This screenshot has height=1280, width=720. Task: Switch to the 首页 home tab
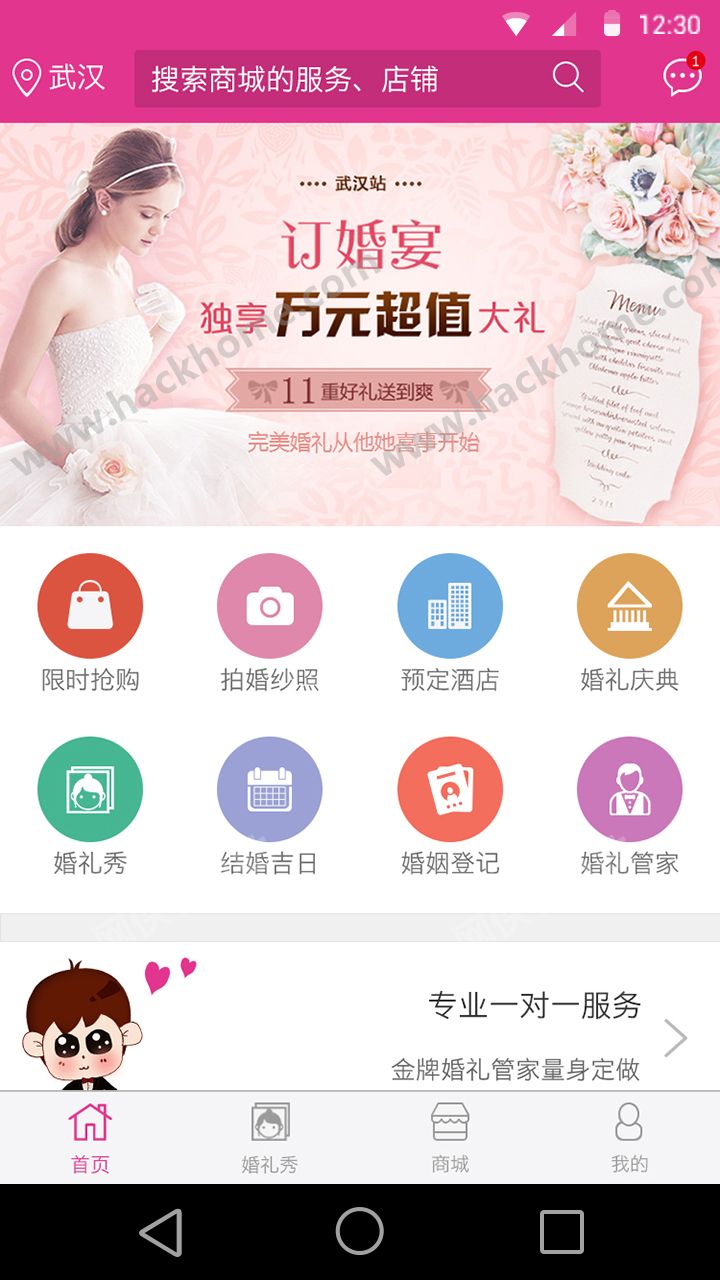point(90,1137)
